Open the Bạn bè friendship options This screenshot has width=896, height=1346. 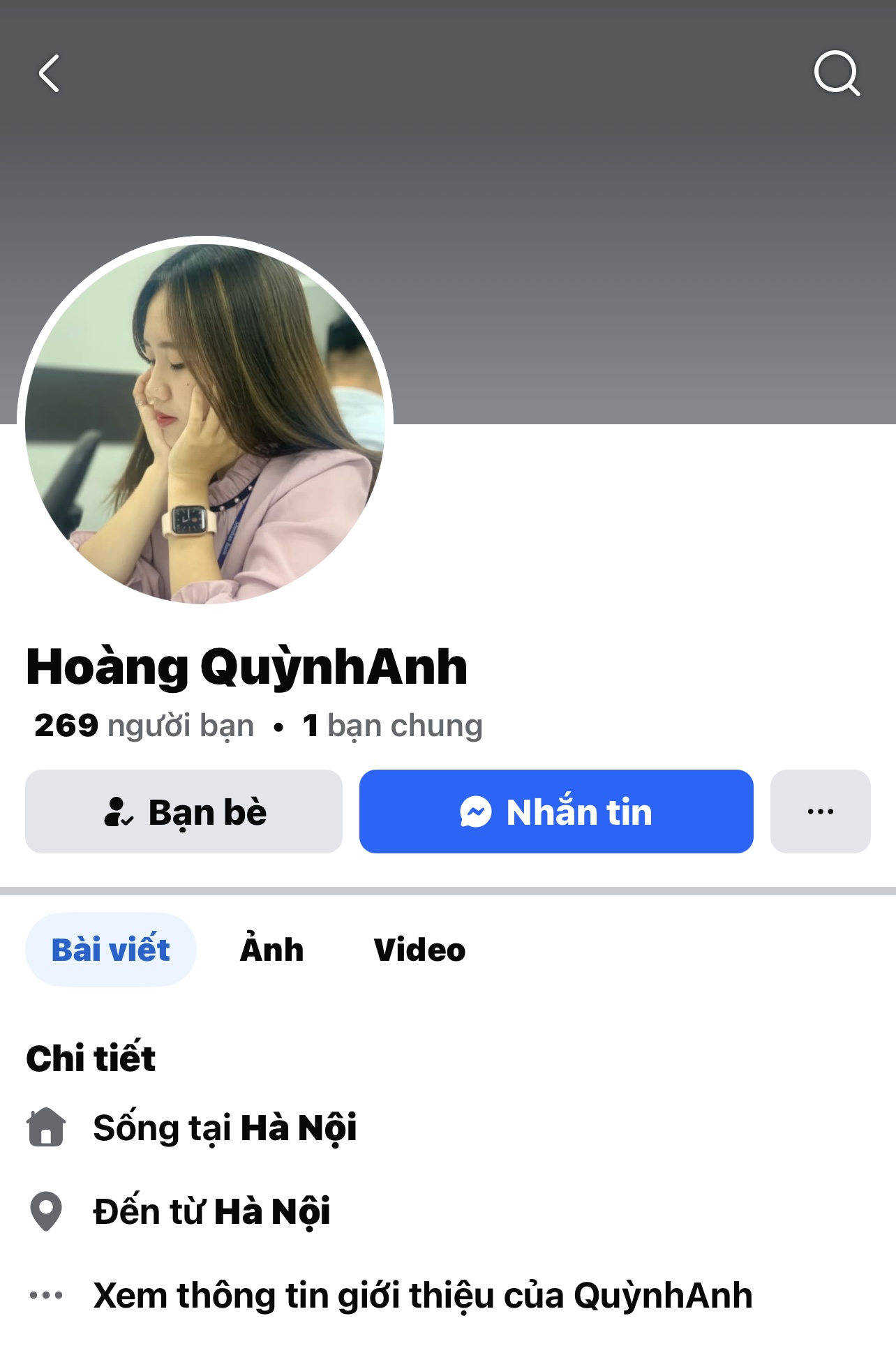pos(184,812)
